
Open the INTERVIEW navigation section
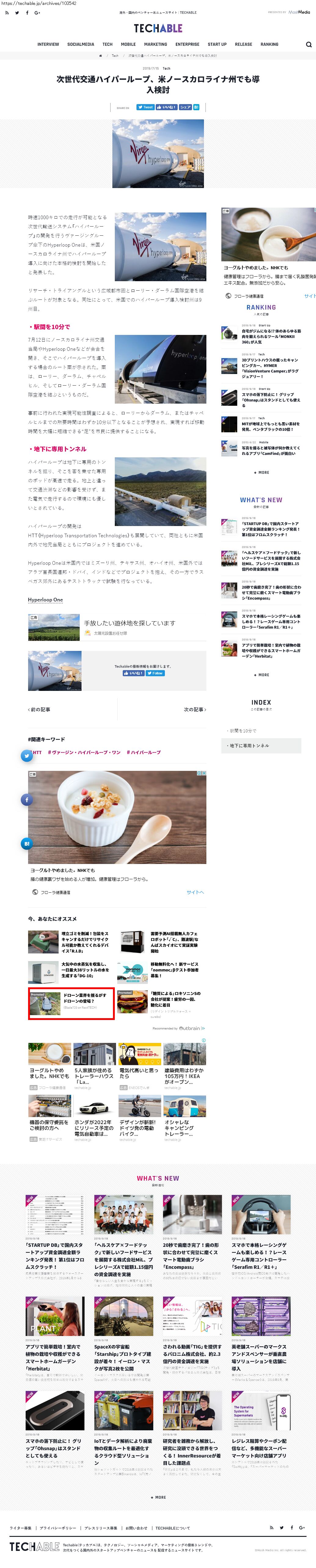(x=48, y=45)
